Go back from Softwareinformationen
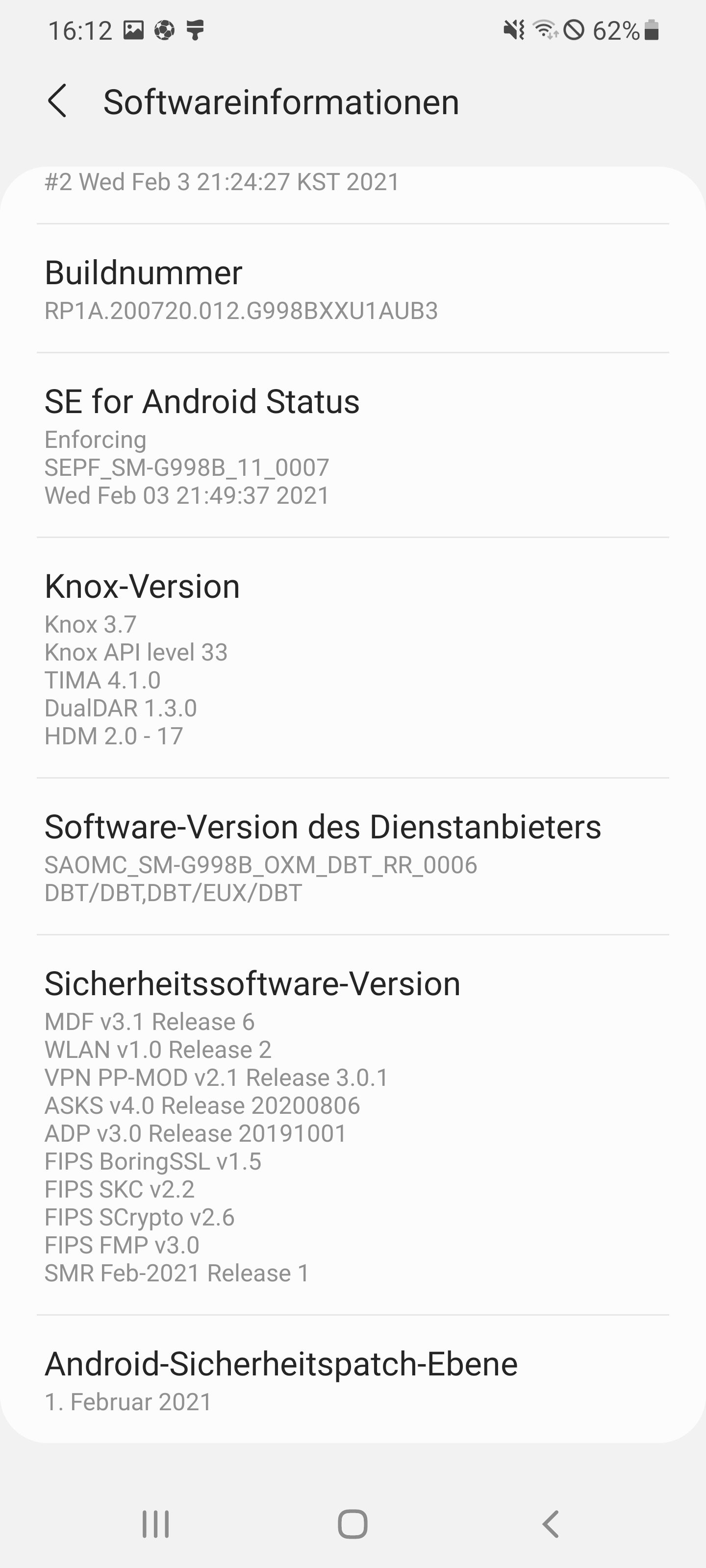This screenshot has height=1568, width=706. click(57, 101)
